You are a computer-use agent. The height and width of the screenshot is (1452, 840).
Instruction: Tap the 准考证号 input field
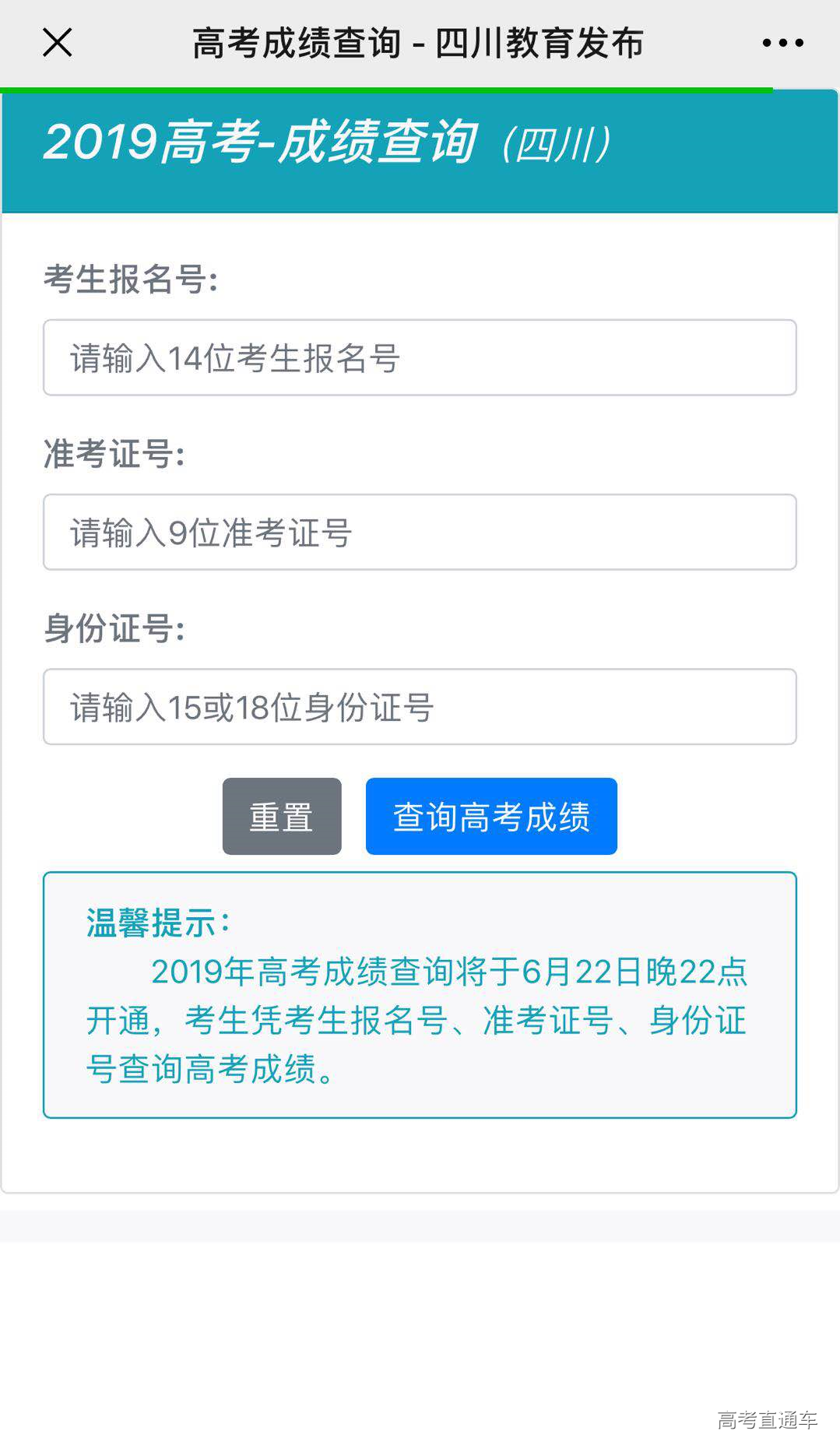pos(420,533)
